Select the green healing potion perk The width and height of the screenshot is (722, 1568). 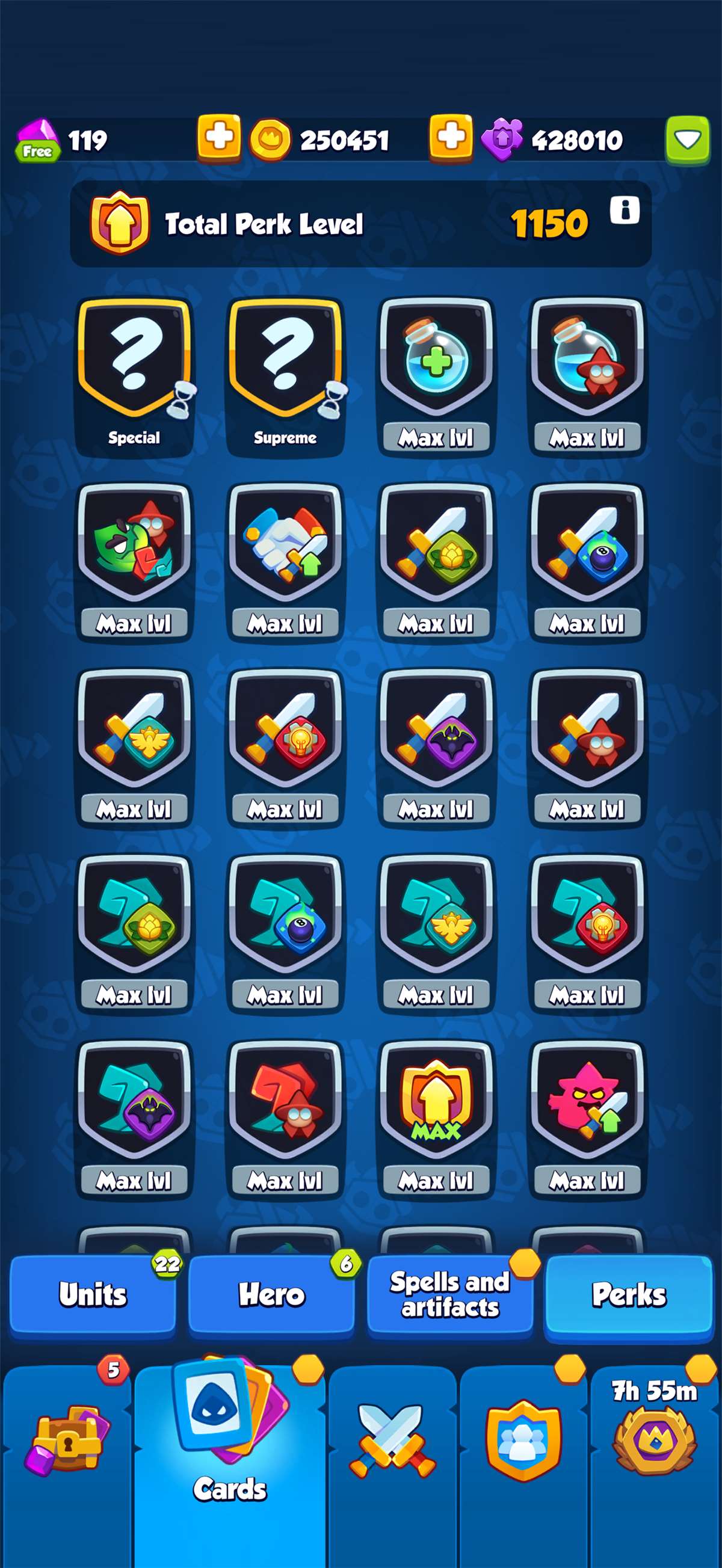[x=434, y=365]
